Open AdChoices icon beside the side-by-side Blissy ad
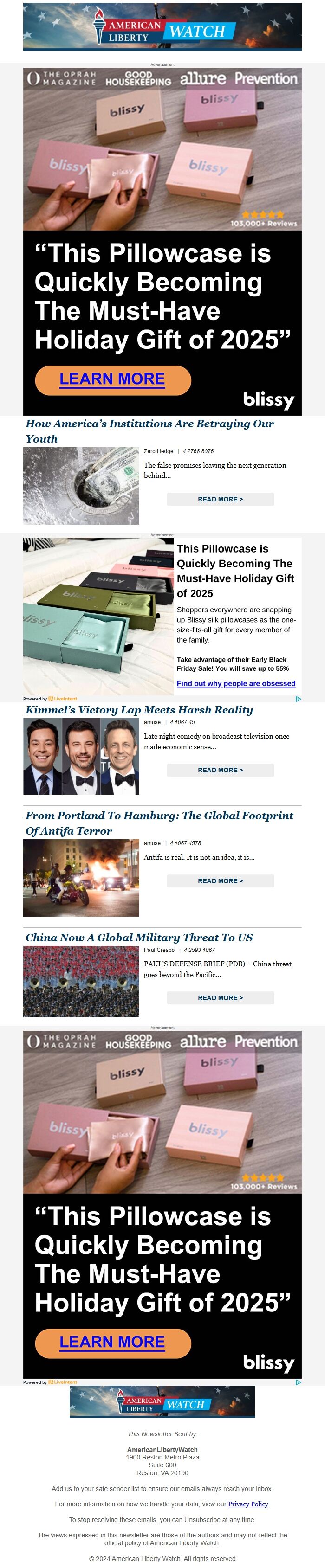This screenshot has width=325, height=1568. [x=298, y=699]
